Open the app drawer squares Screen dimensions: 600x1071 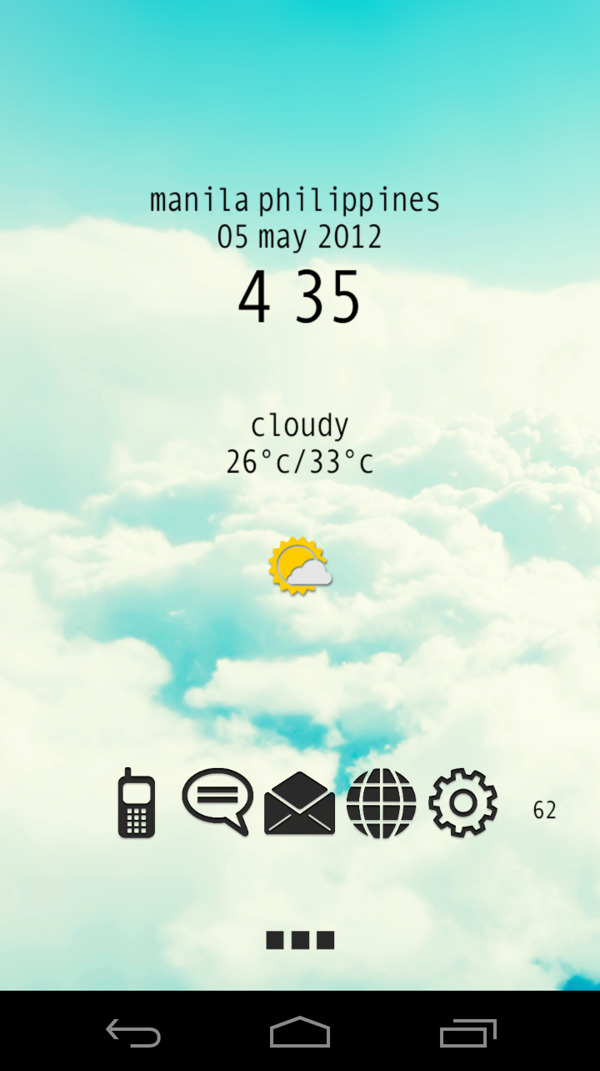pos(300,940)
